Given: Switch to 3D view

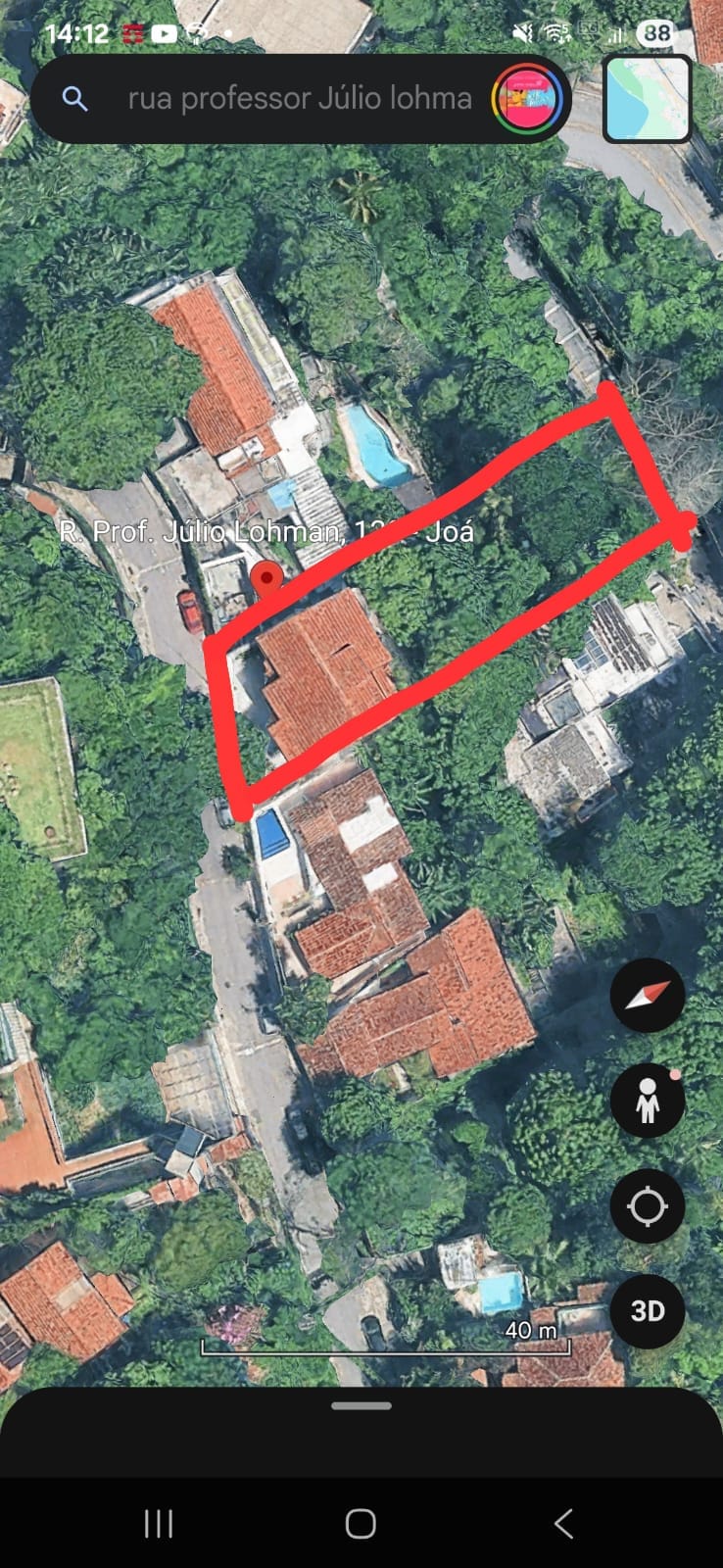Looking at the screenshot, I should (x=647, y=1311).
